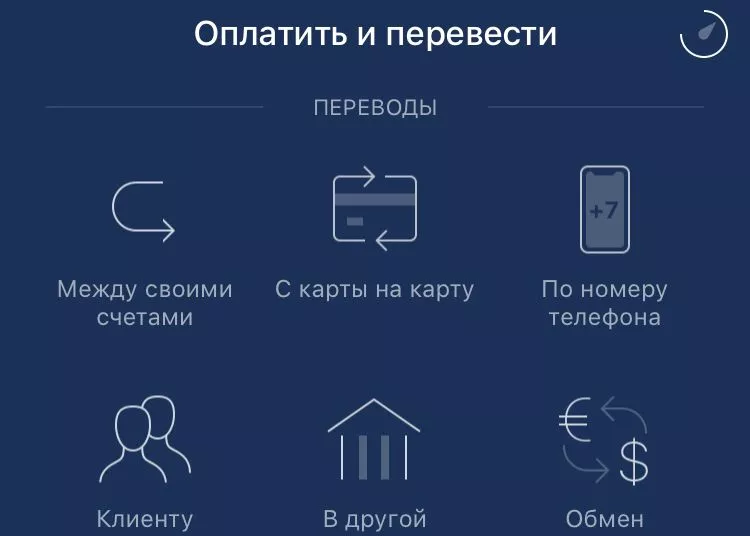Open the Клиенту transfer option
The image size is (750, 536).
pos(144,460)
